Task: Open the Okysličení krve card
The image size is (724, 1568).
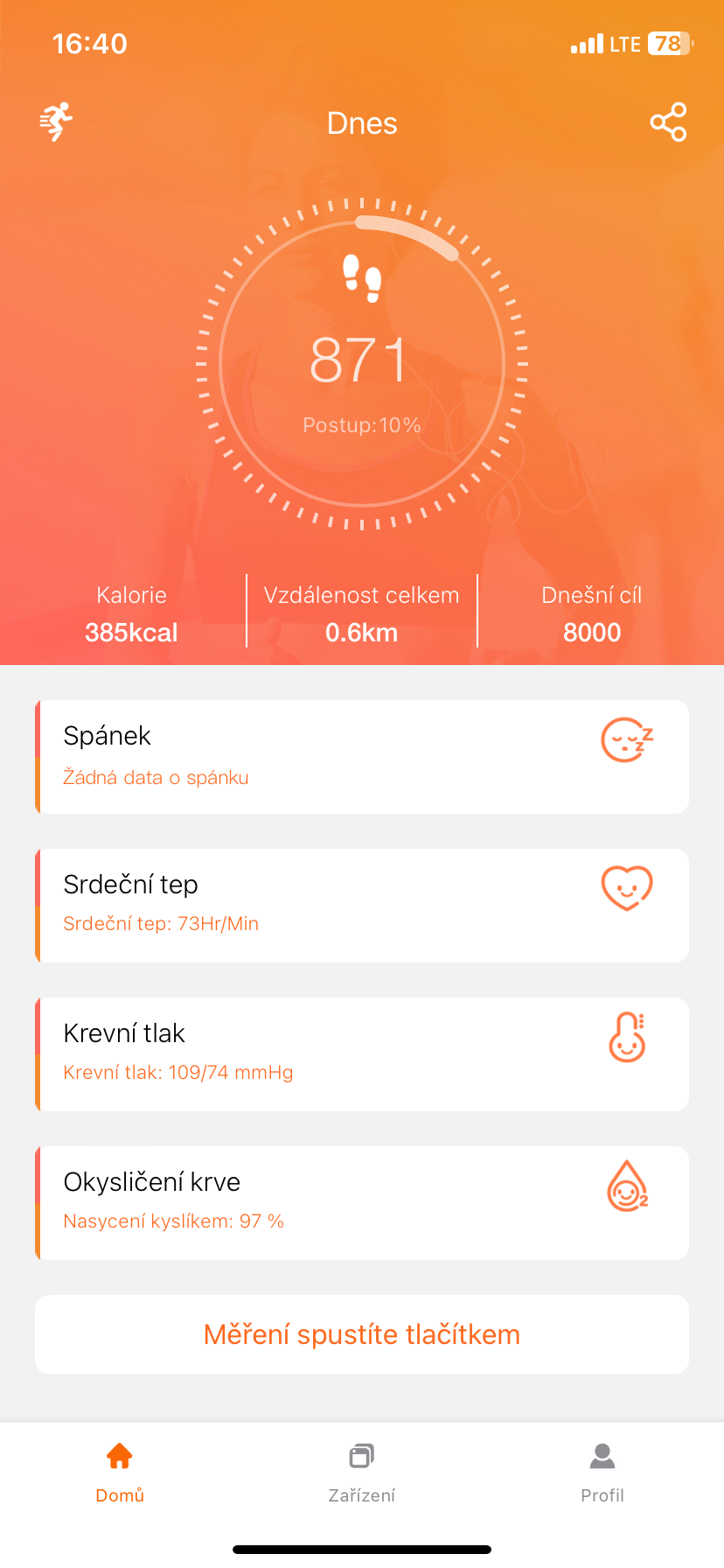Action: click(x=362, y=1203)
